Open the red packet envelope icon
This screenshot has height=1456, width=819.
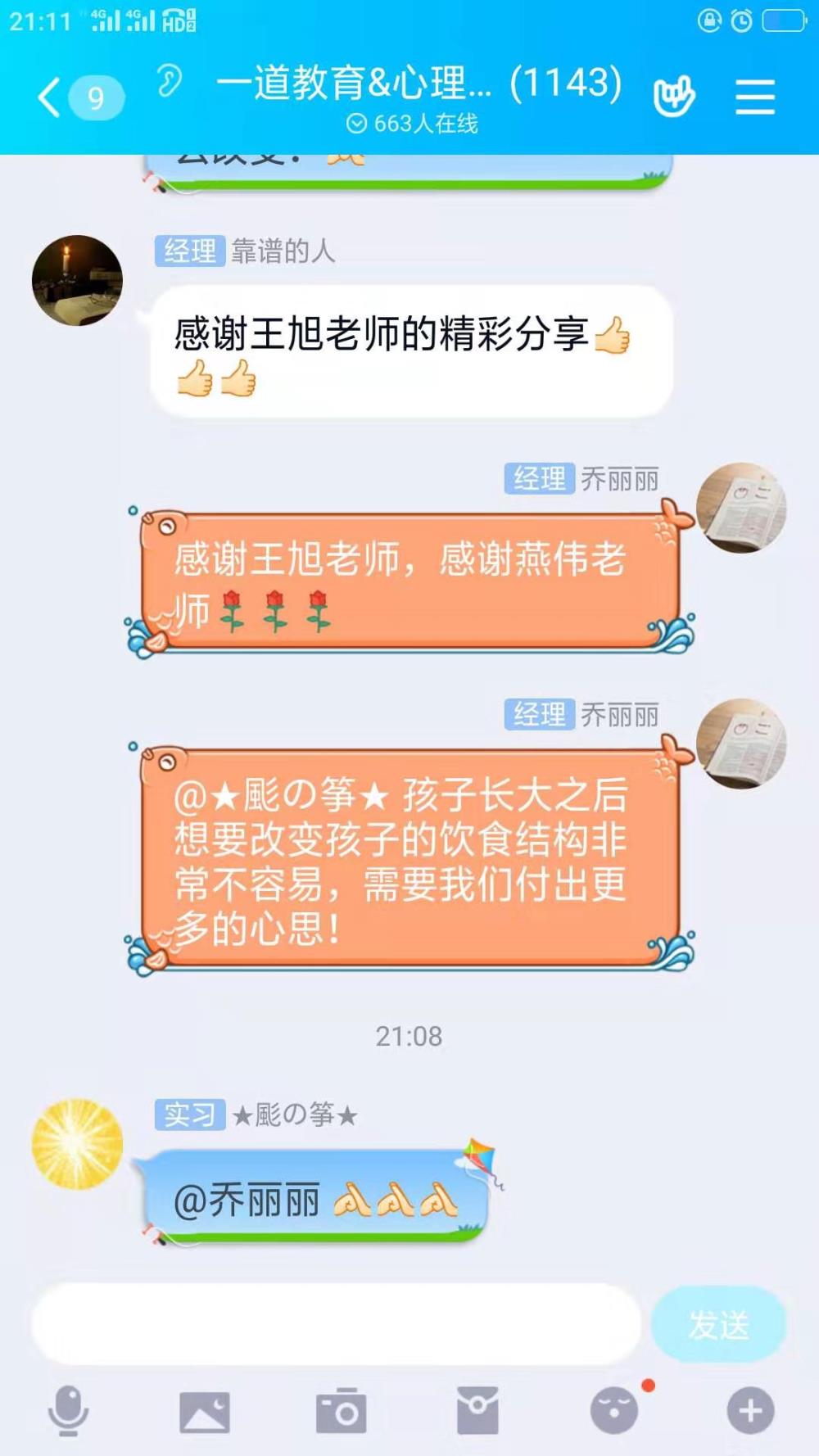pyautogui.click(x=477, y=1411)
